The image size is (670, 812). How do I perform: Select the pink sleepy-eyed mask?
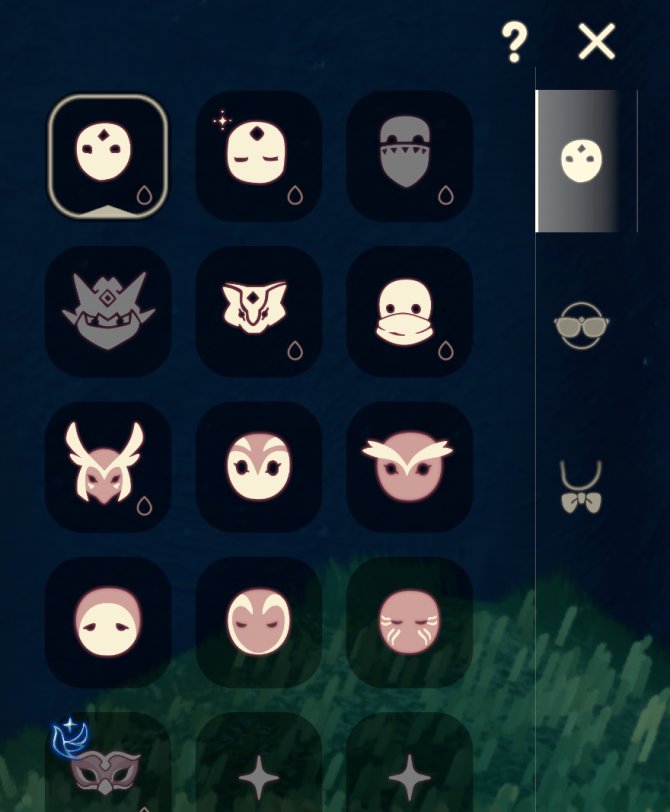[107, 621]
